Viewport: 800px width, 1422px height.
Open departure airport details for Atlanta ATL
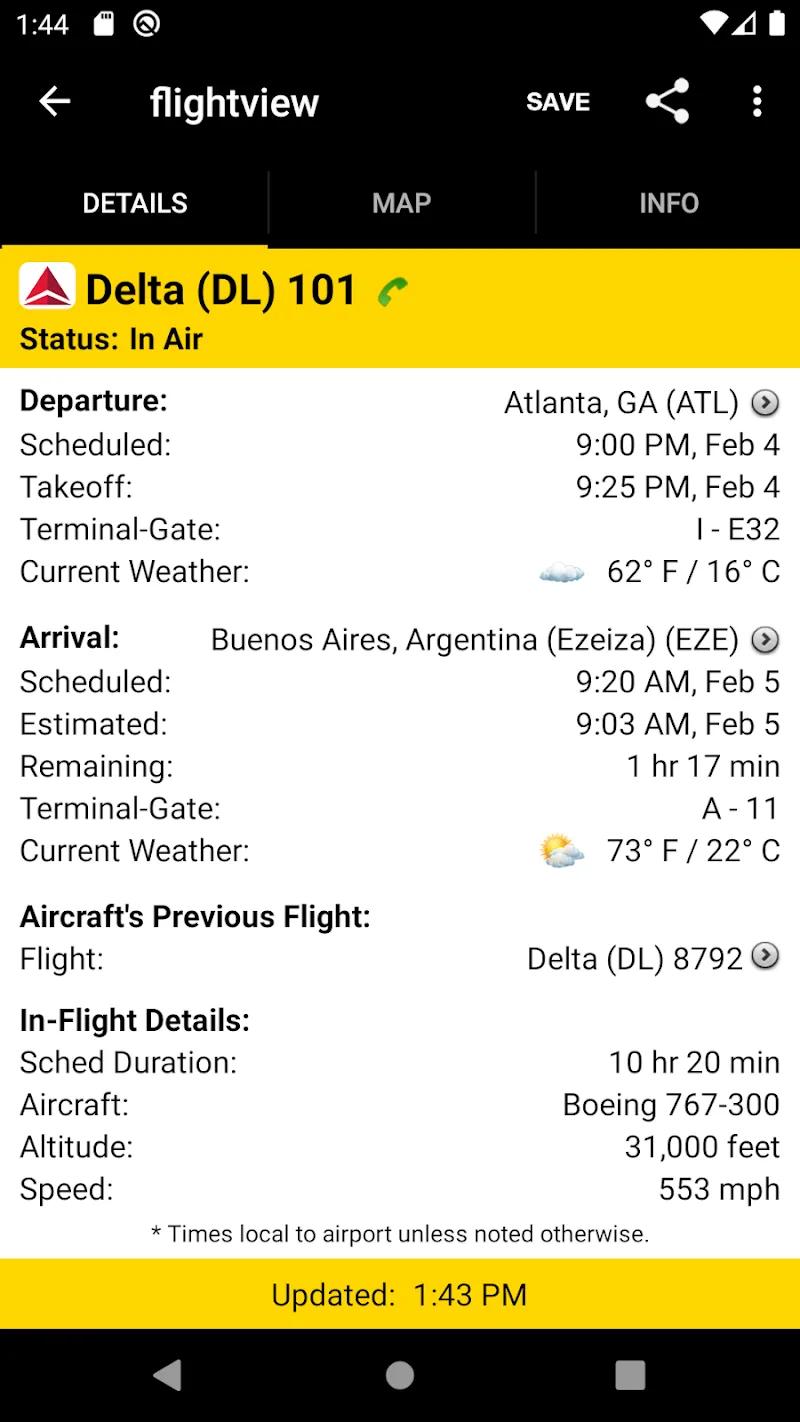pyautogui.click(x=765, y=403)
